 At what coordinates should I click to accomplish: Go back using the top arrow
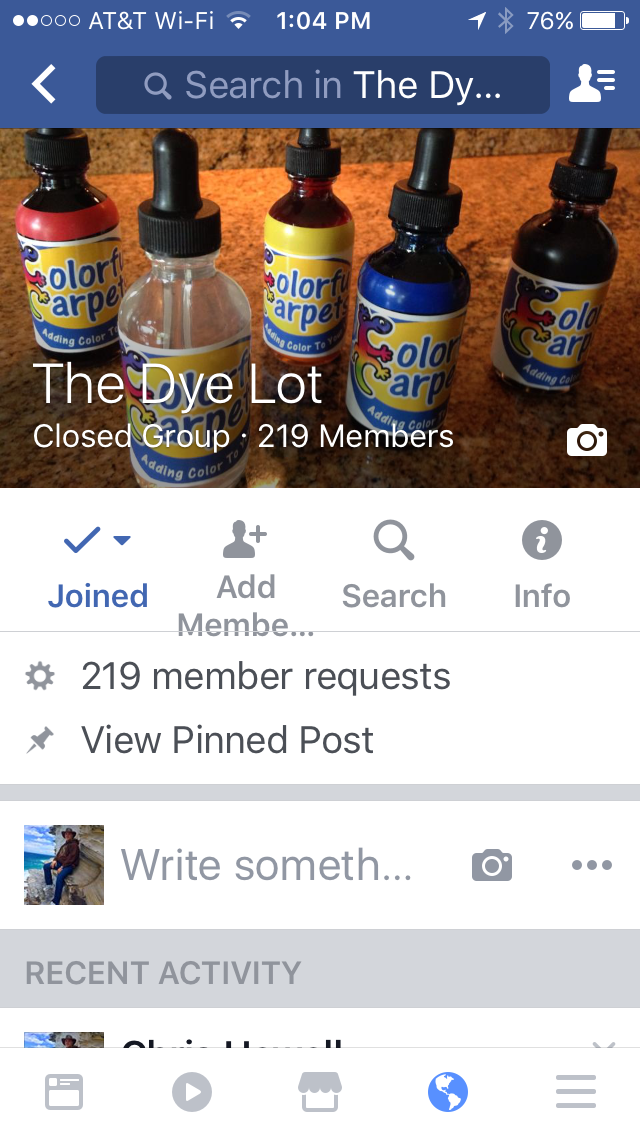pos(44,85)
